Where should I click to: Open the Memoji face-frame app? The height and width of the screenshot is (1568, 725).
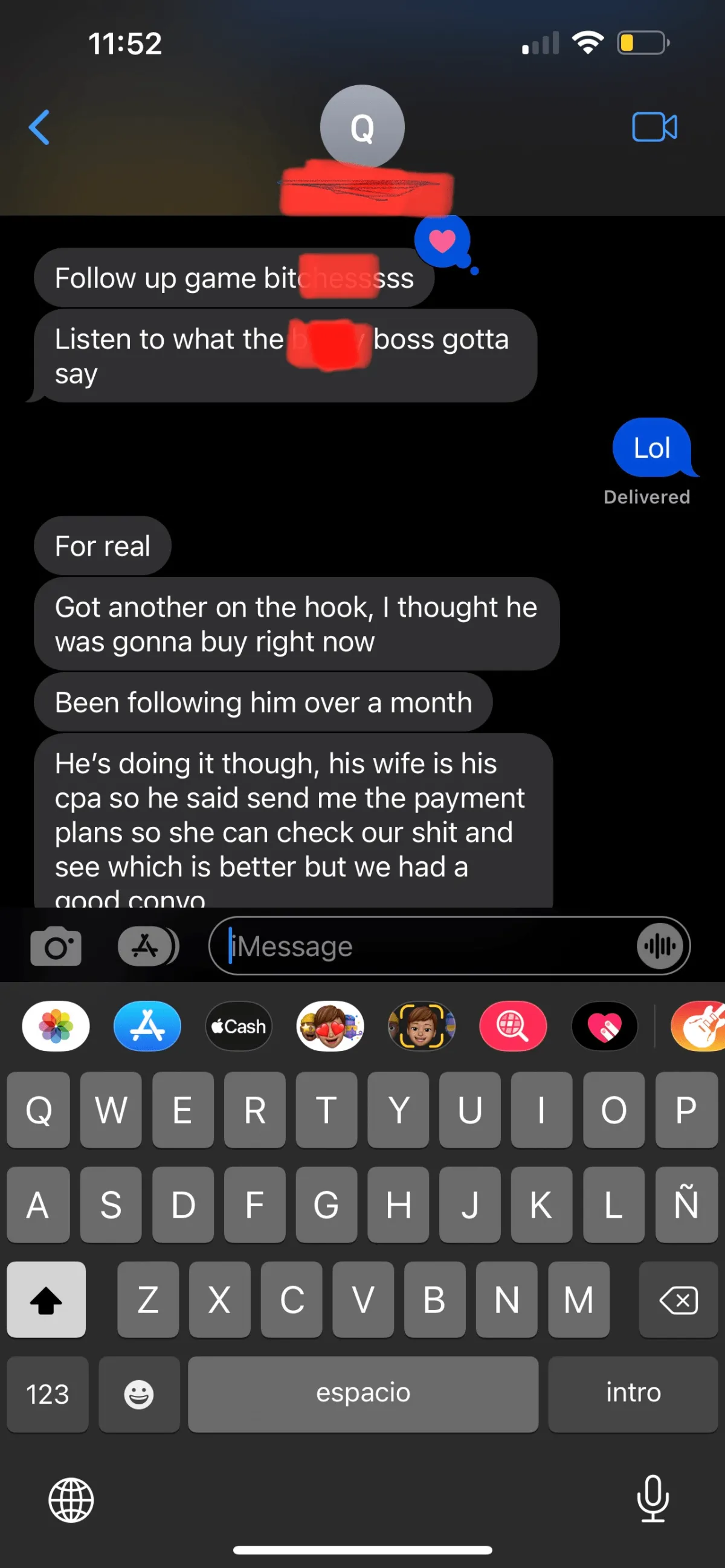click(x=421, y=1026)
